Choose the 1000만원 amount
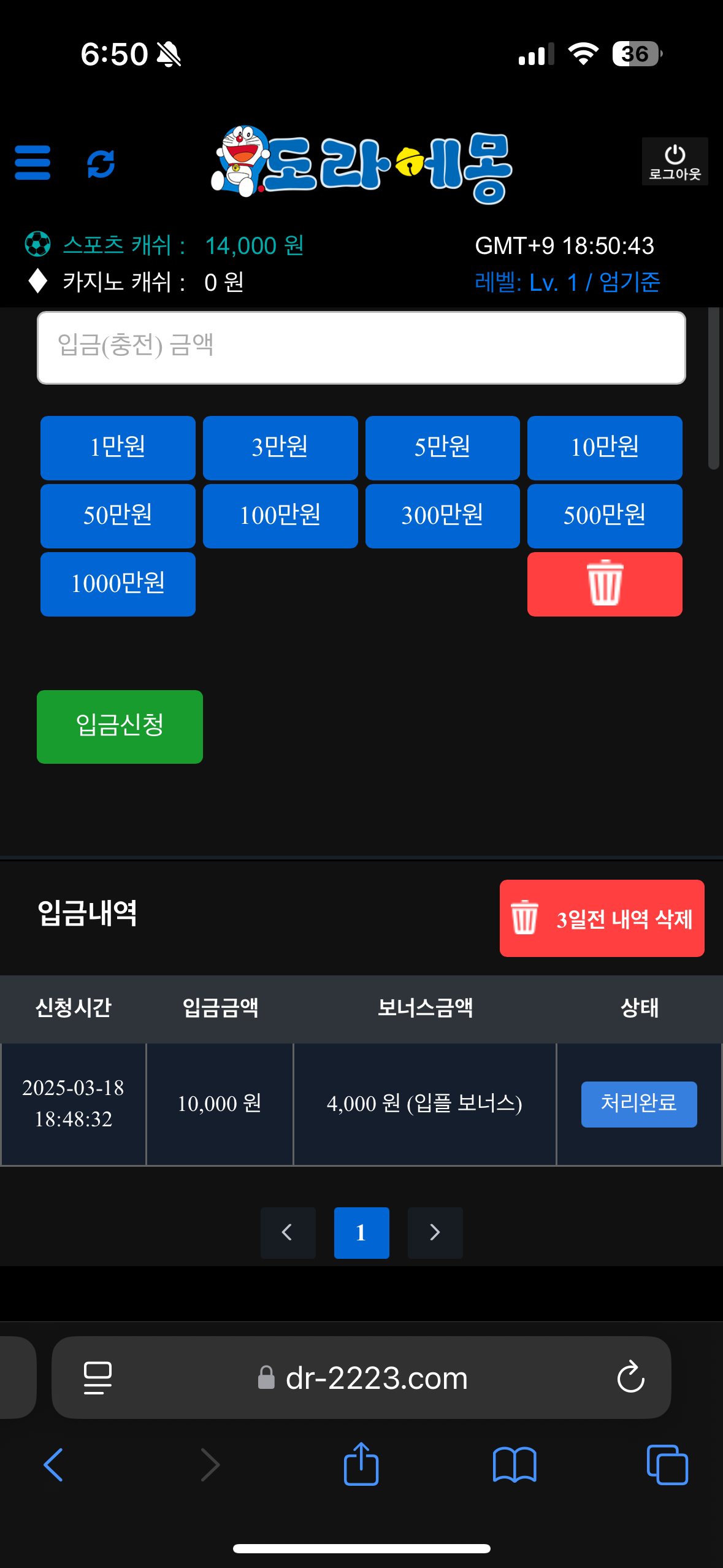Image resolution: width=723 pixels, height=1568 pixels. coord(118,584)
